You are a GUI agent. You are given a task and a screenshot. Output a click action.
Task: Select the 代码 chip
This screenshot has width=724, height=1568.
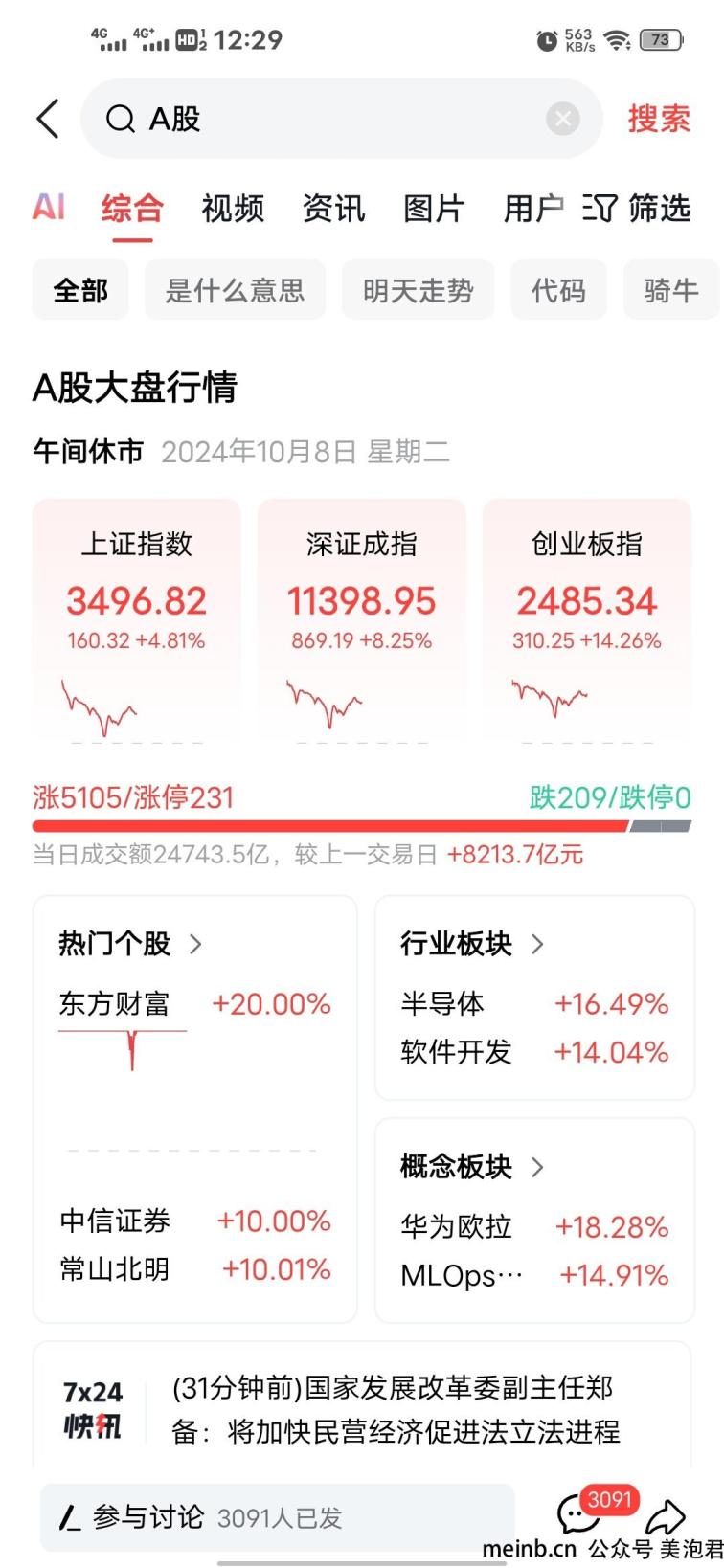(x=558, y=290)
